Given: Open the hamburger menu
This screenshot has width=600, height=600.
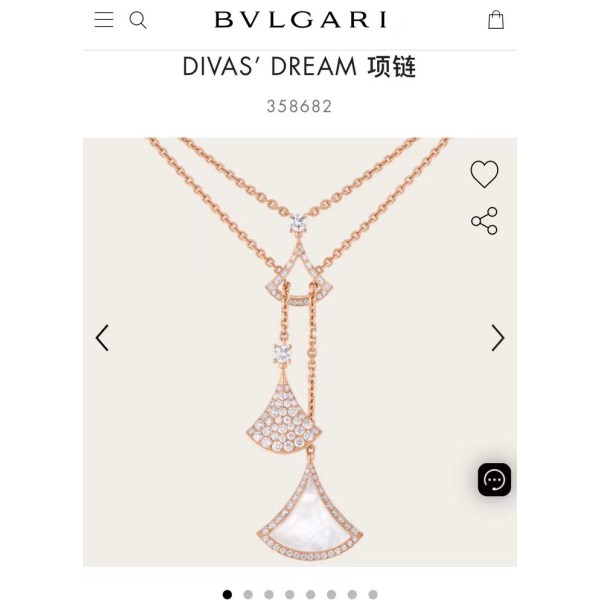Looking at the screenshot, I should pos(104,19).
